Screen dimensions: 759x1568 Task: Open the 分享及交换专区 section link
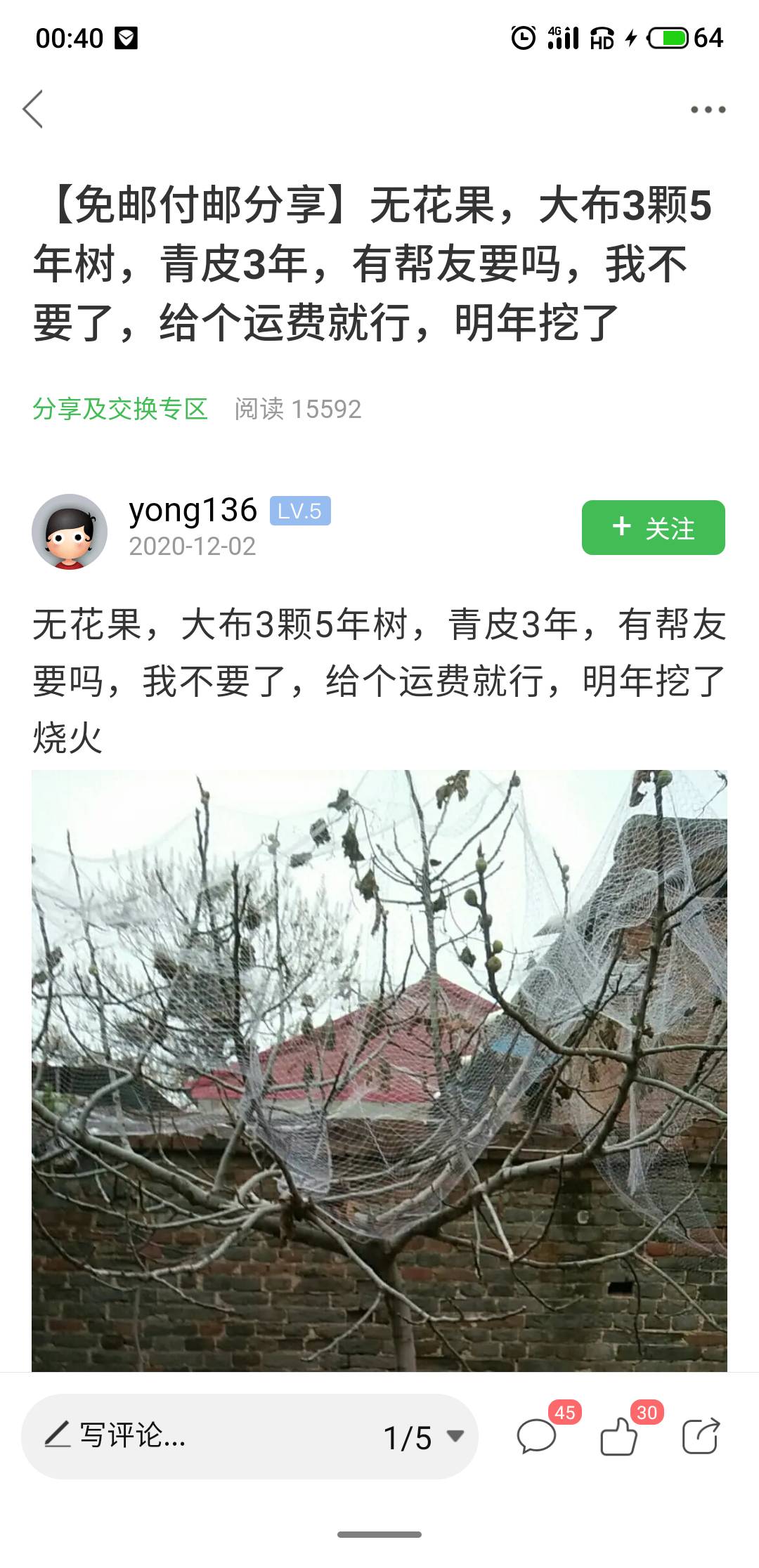[120, 408]
